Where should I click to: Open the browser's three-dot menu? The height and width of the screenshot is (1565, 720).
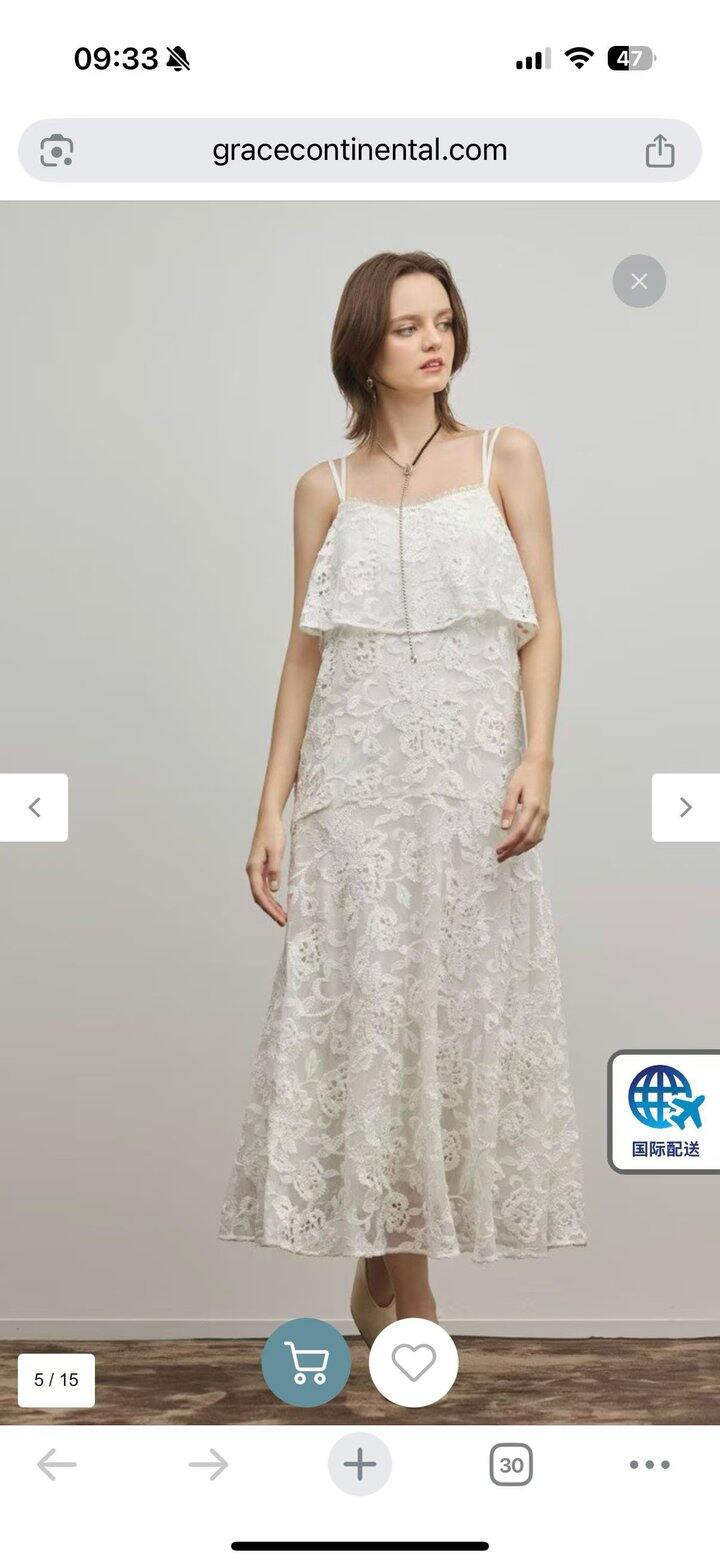coord(650,1466)
